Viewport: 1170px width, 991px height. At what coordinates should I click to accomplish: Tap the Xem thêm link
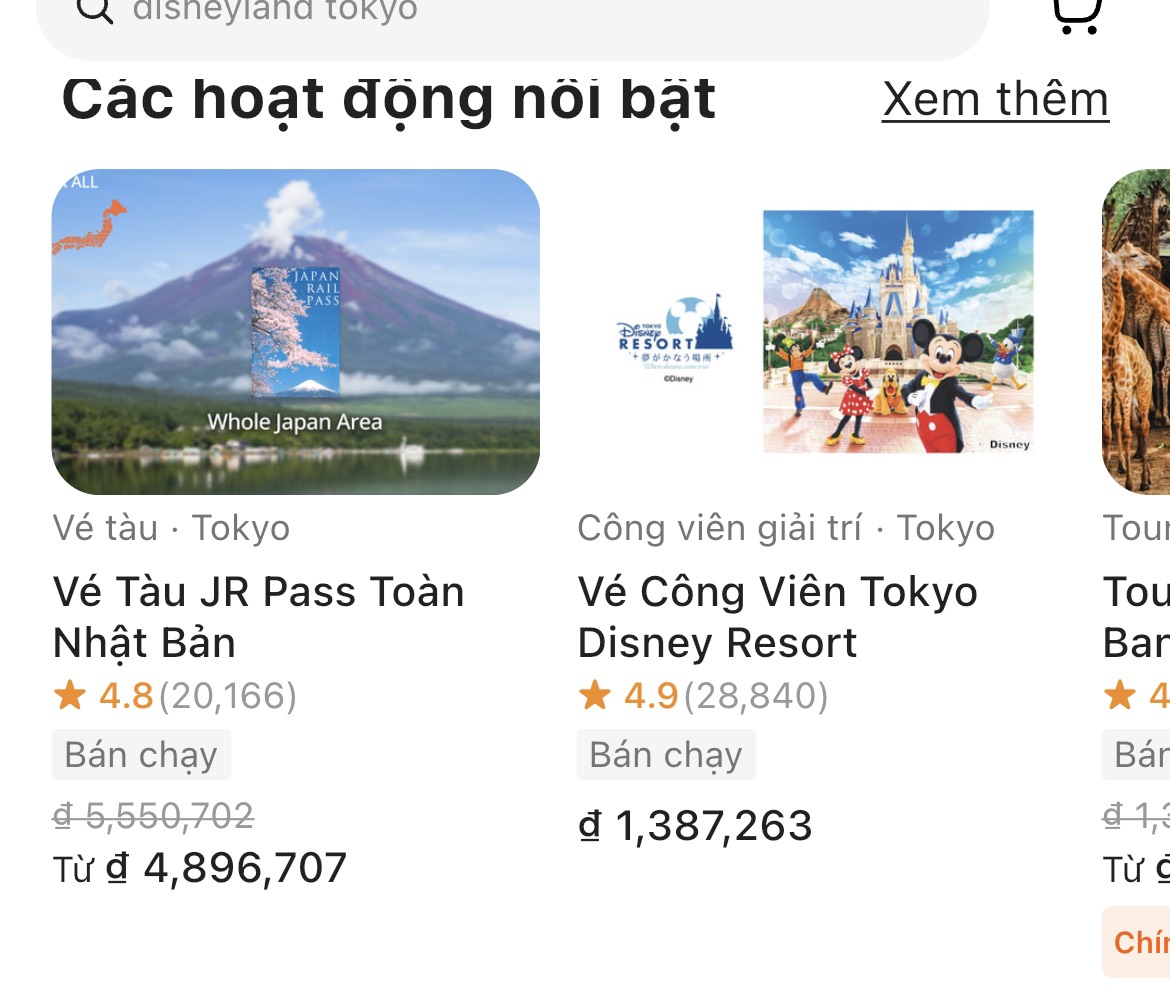(995, 99)
